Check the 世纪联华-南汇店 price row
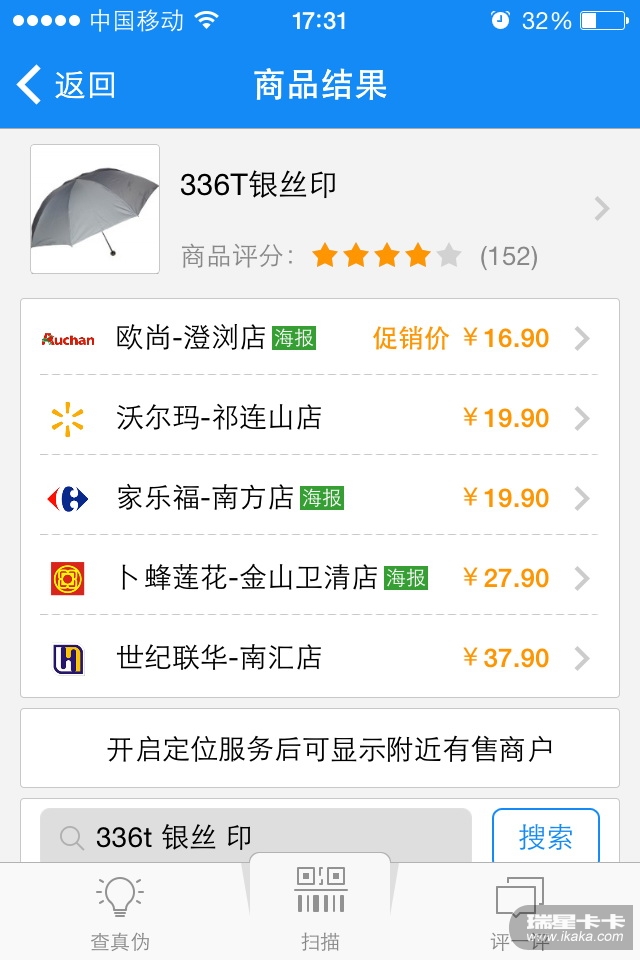This screenshot has height=960, width=640. tap(320, 658)
